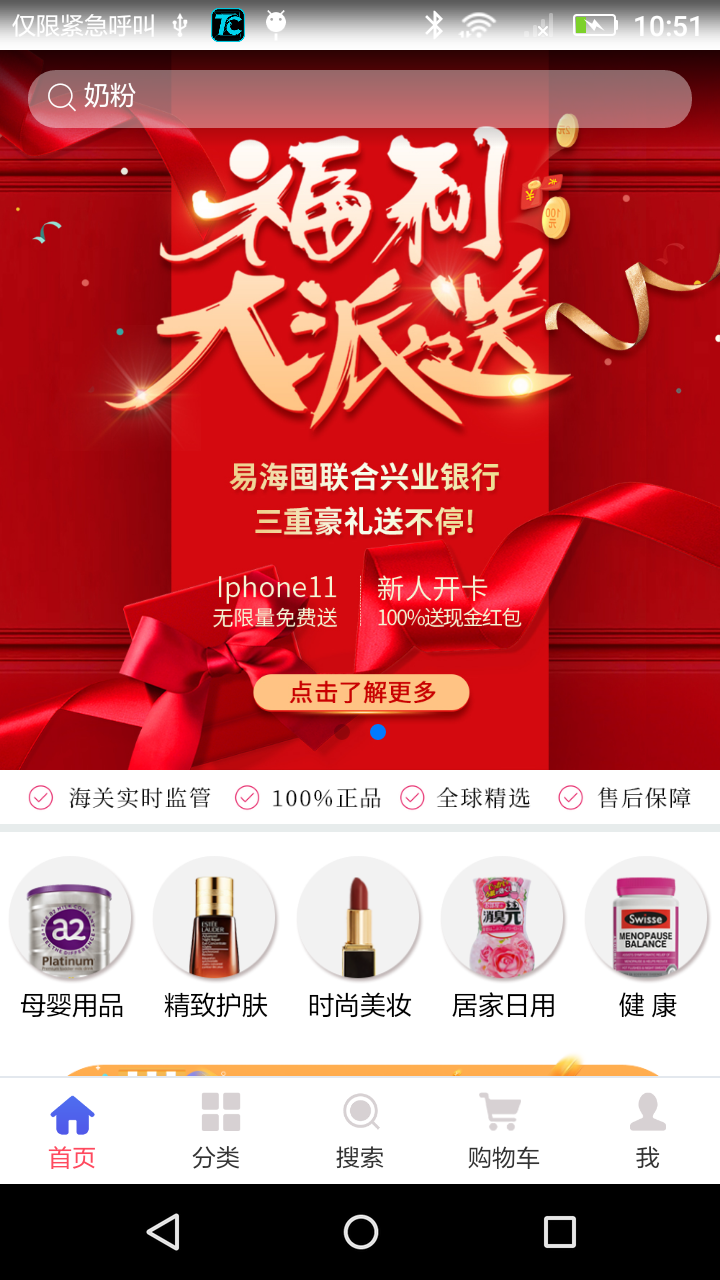
Task: Go to the 我 profile tab
Action: [647, 1131]
